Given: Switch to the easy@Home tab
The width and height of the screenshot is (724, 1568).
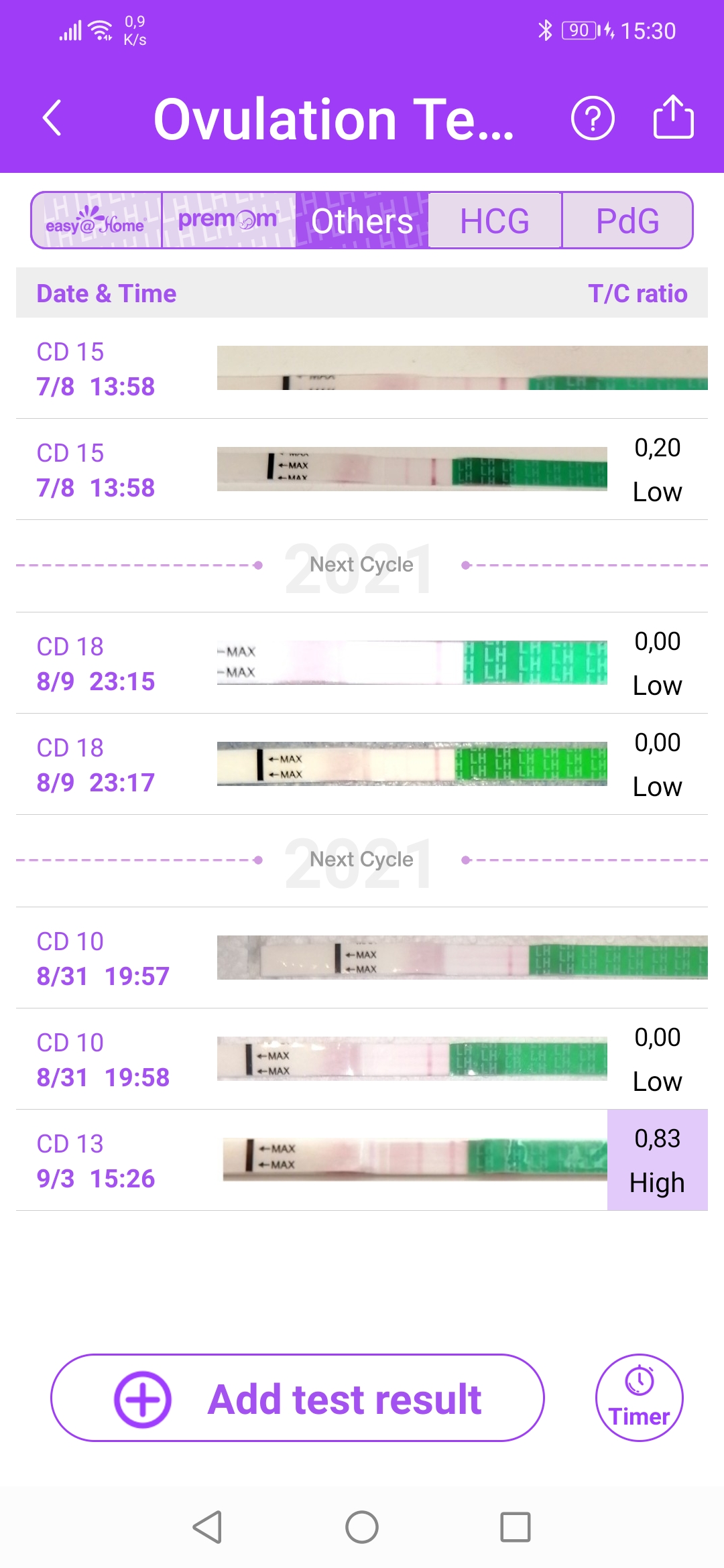Looking at the screenshot, I should click(x=96, y=220).
